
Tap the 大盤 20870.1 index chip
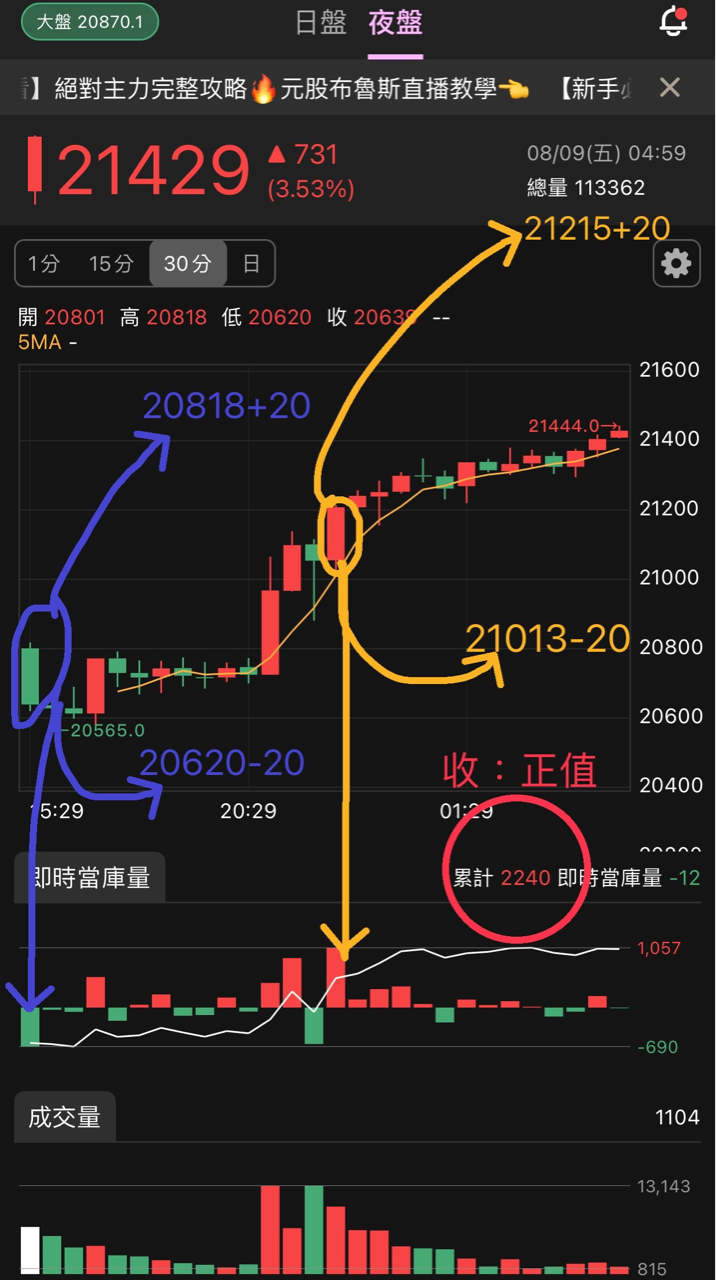pyautogui.click(x=90, y=22)
